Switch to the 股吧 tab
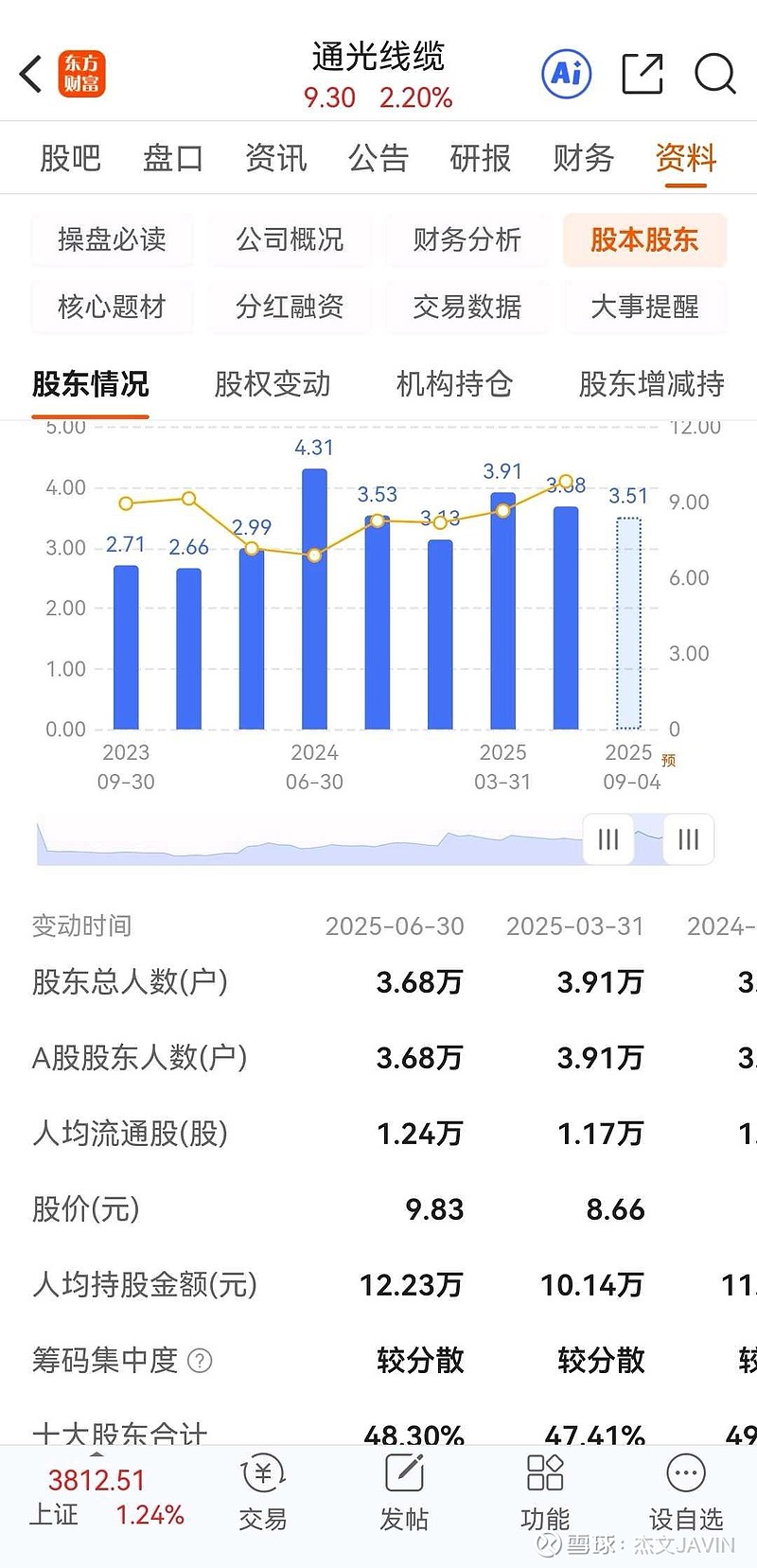This screenshot has height=1568, width=757. click(70, 158)
